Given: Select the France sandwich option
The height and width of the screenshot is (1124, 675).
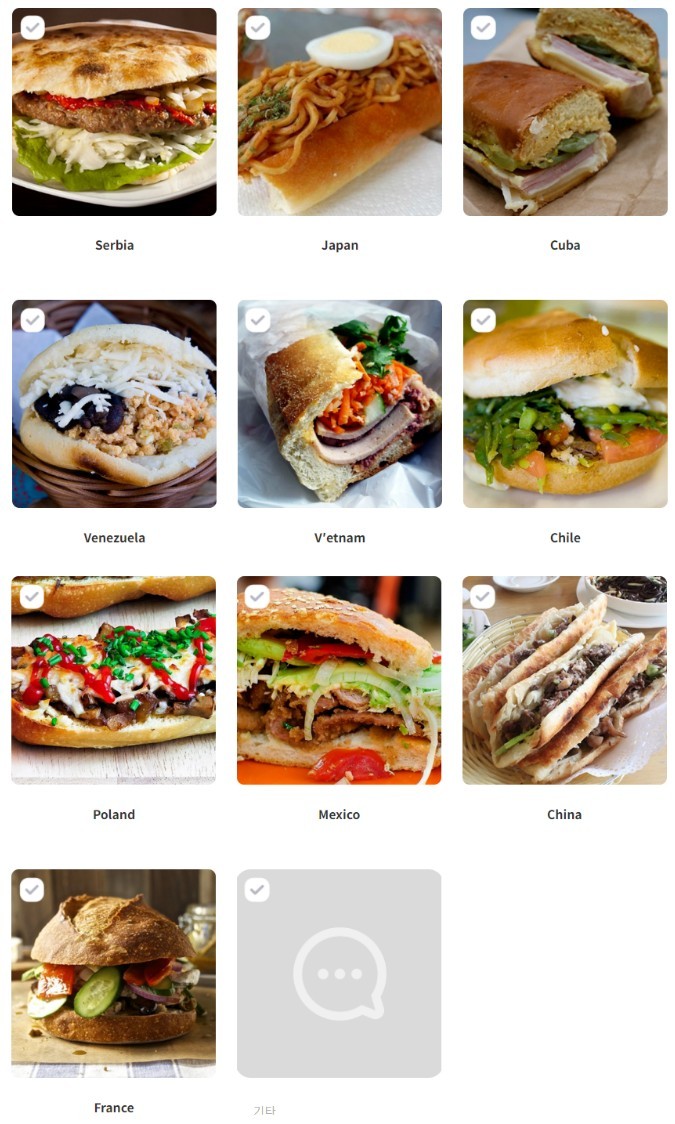Looking at the screenshot, I should pyautogui.click(x=114, y=973).
